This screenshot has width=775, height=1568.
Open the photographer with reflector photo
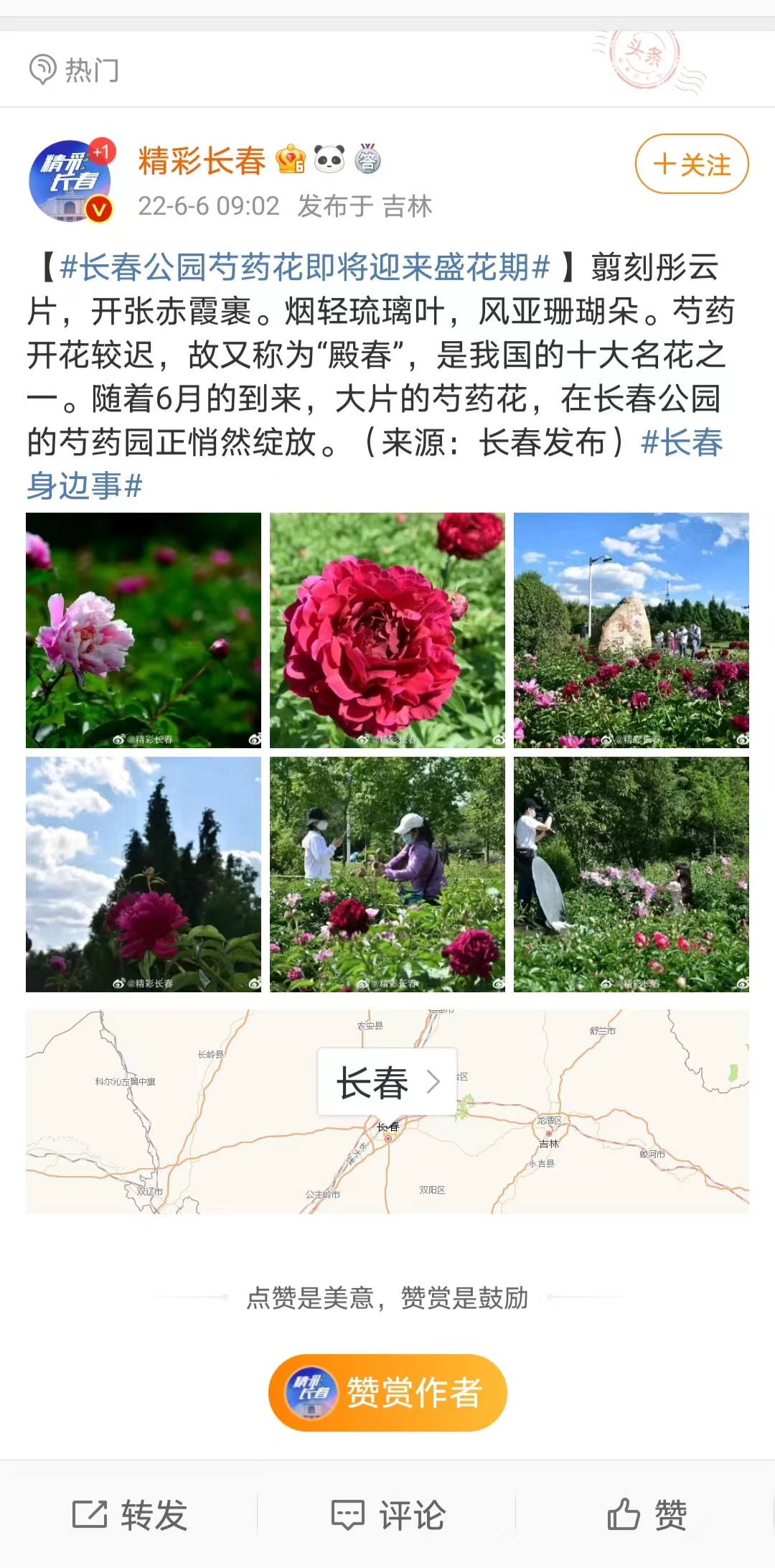pyautogui.click(x=631, y=874)
